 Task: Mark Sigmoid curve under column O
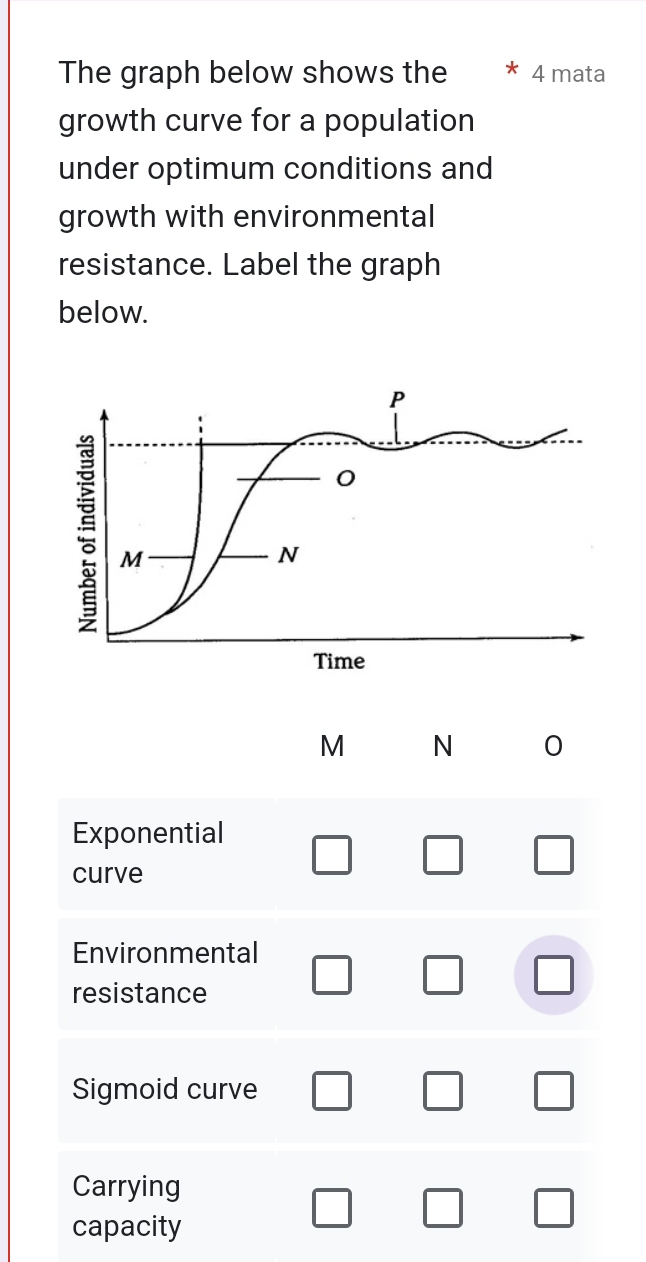click(x=554, y=1091)
